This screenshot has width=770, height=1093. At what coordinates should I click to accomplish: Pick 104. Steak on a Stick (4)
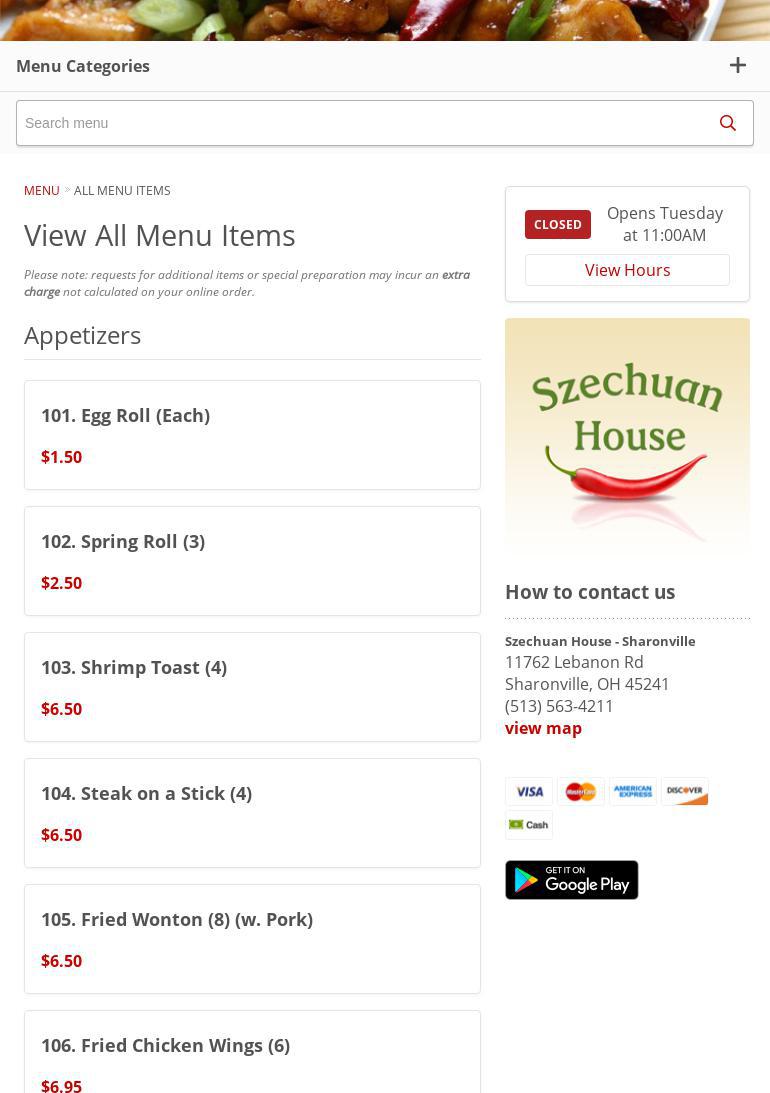click(252, 813)
